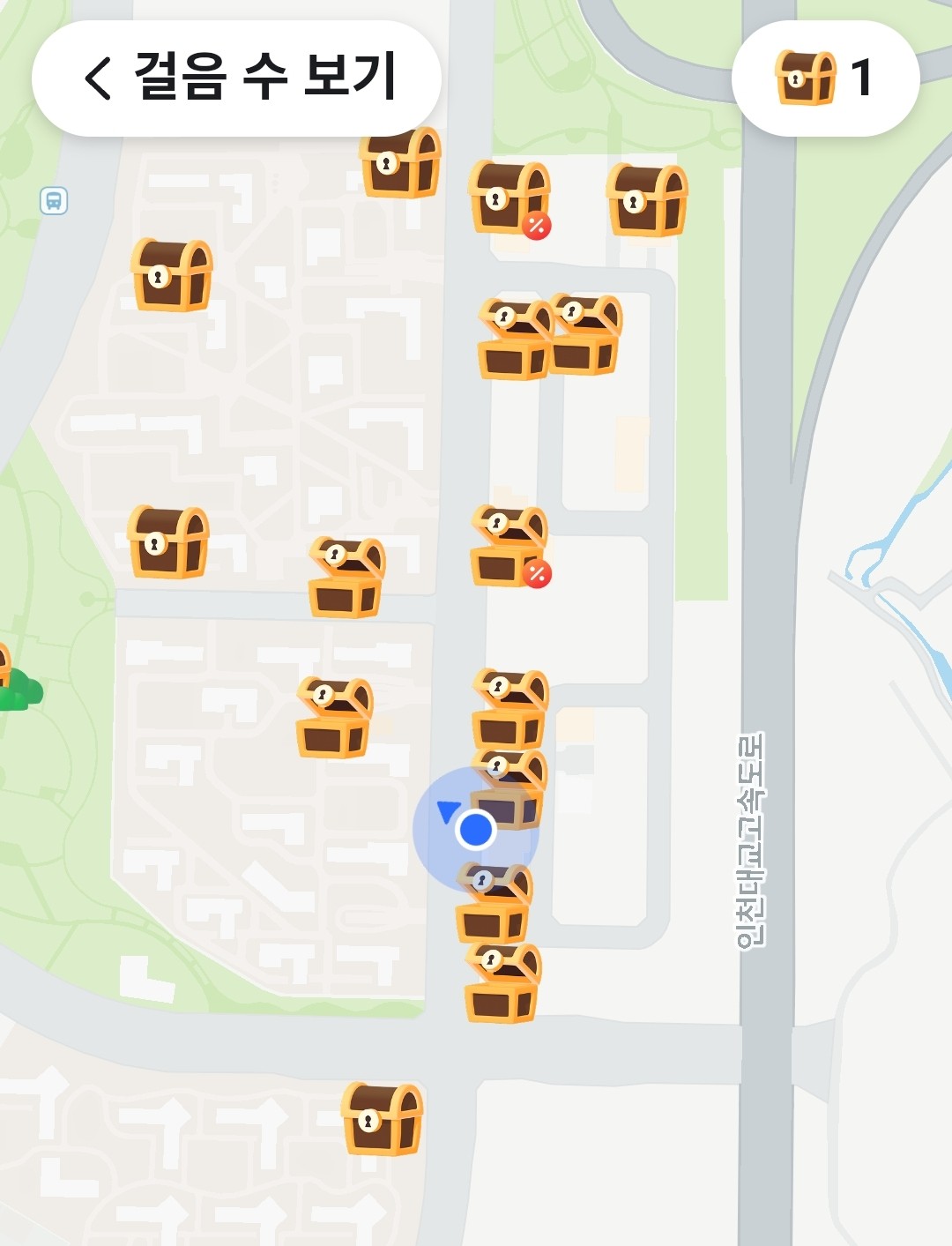Tap the closed chest with percent badge
The width and height of the screenshot is (952, 1246).
(509, 198)
